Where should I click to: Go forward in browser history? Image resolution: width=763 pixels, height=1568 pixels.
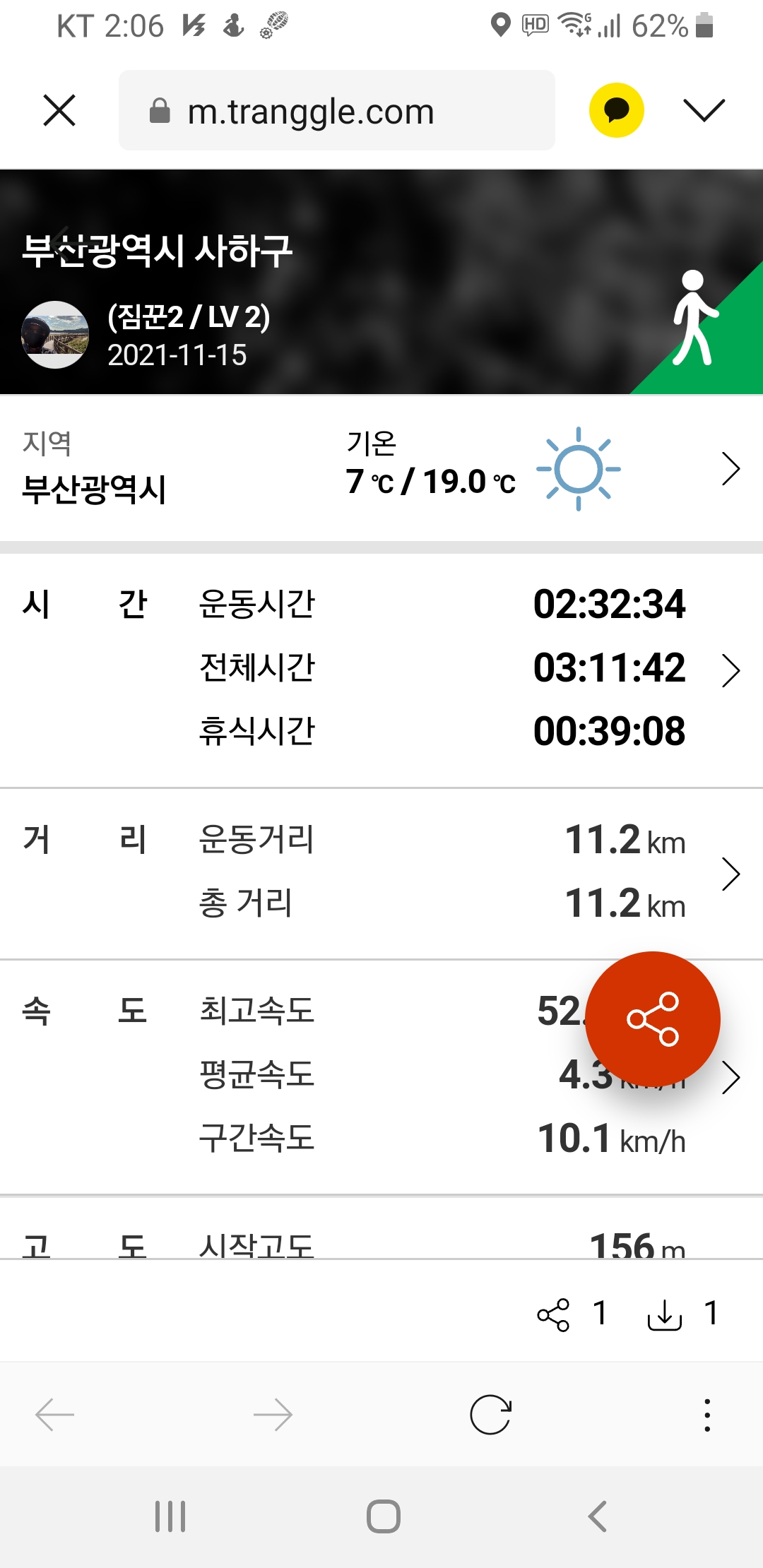tap(273, 1415)
